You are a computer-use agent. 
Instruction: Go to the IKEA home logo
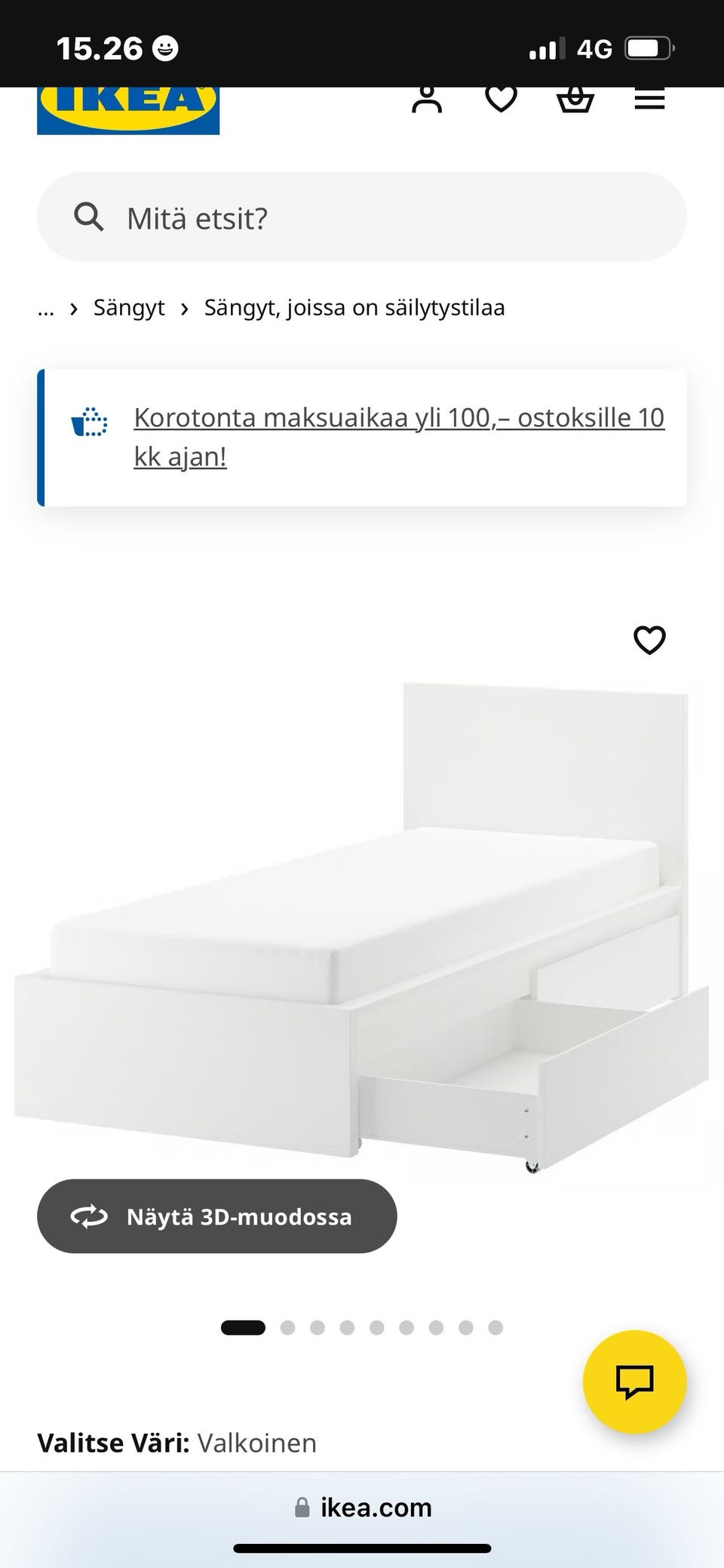pos(128,109)
